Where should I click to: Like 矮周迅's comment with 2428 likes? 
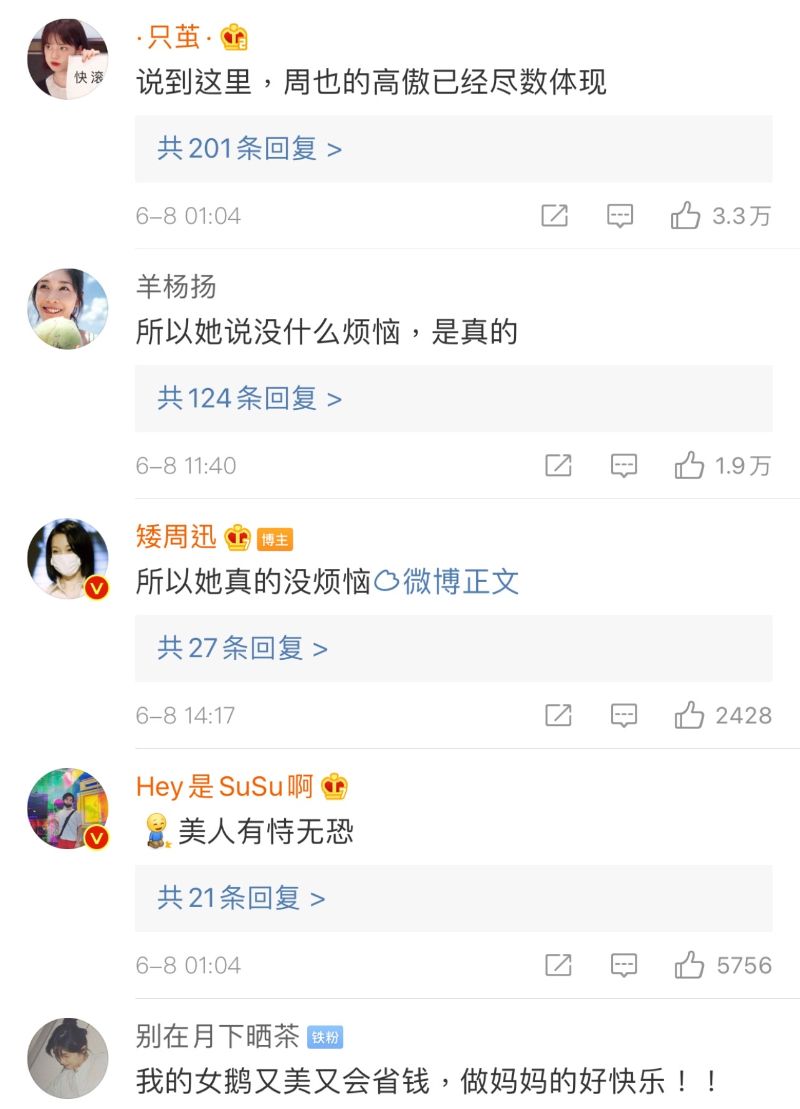tap(689, 715)
